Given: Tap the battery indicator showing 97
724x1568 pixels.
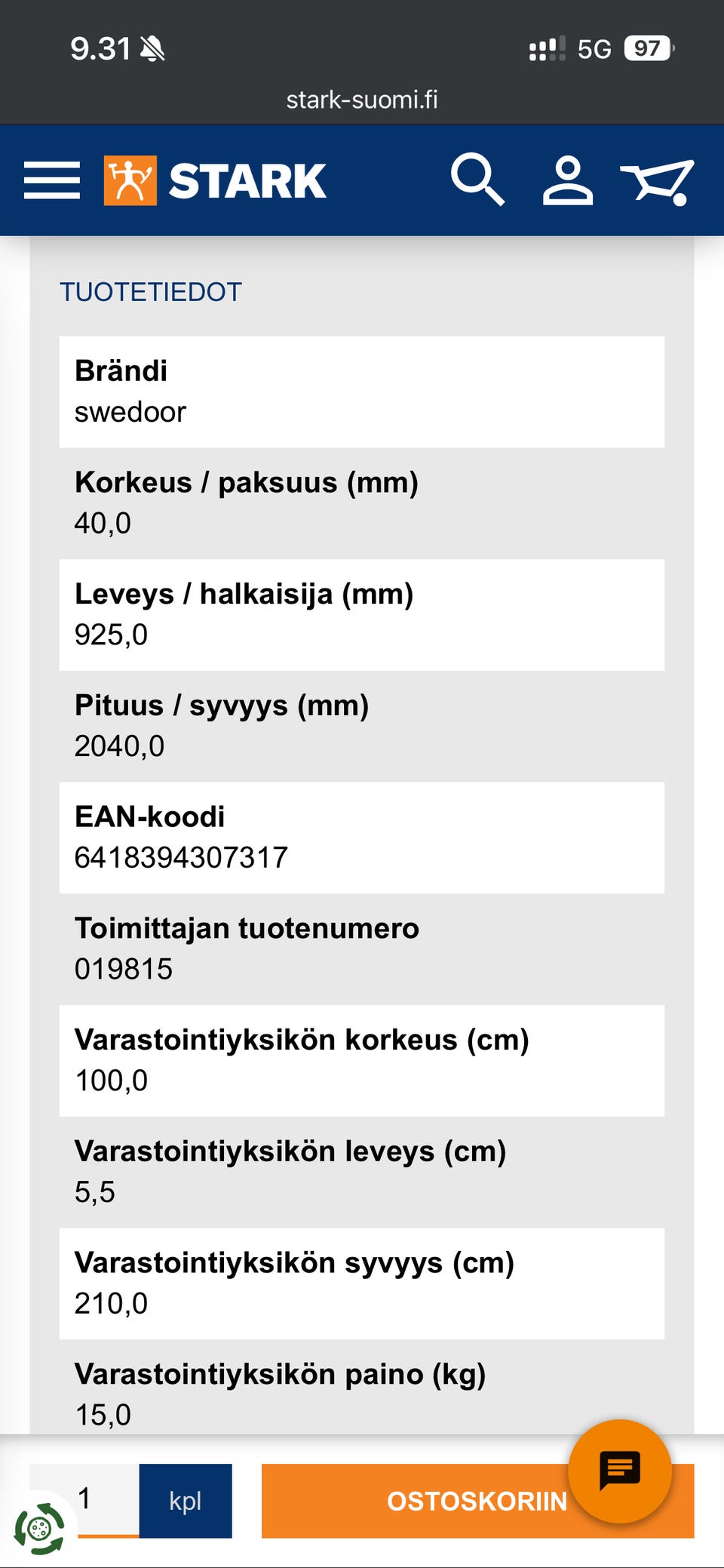Looking at the screenshot, I should point(646,48).
